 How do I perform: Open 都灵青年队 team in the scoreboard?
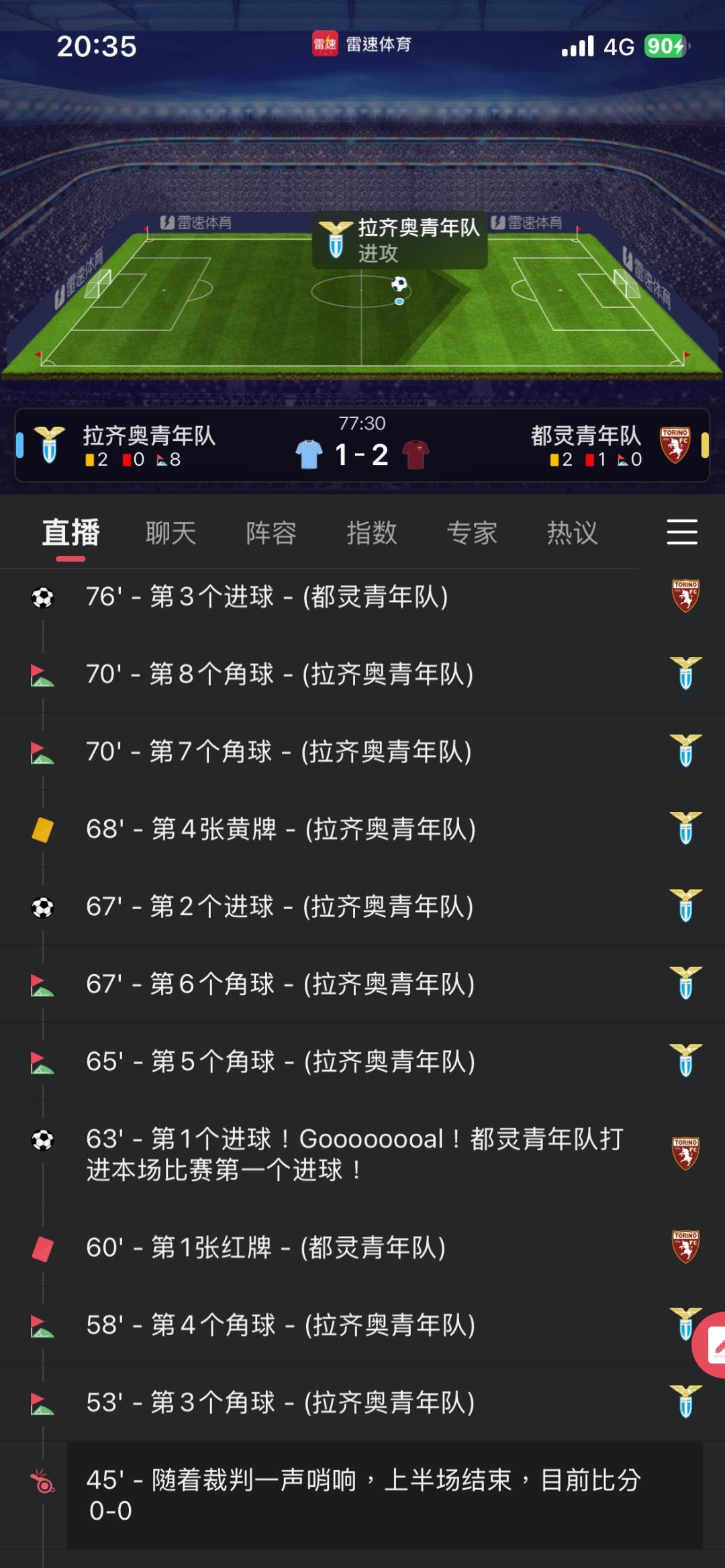587,436
